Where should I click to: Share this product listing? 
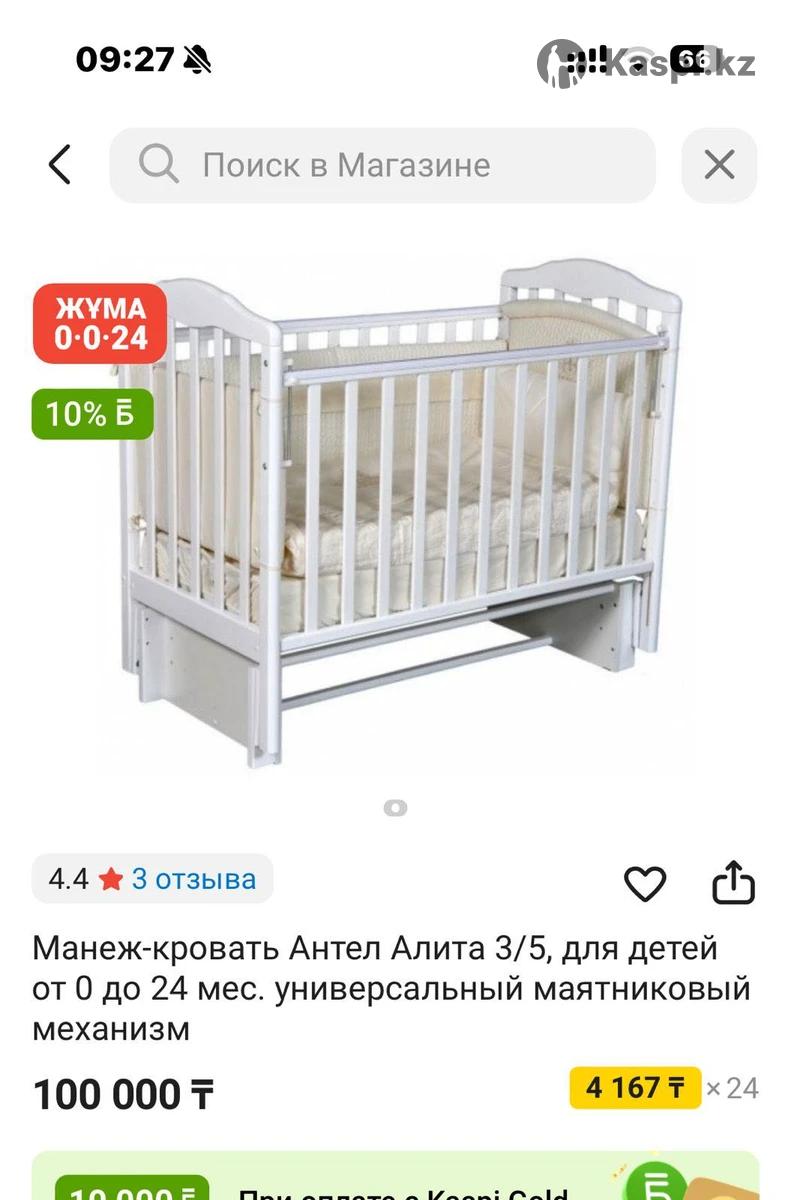click(733, 882)
